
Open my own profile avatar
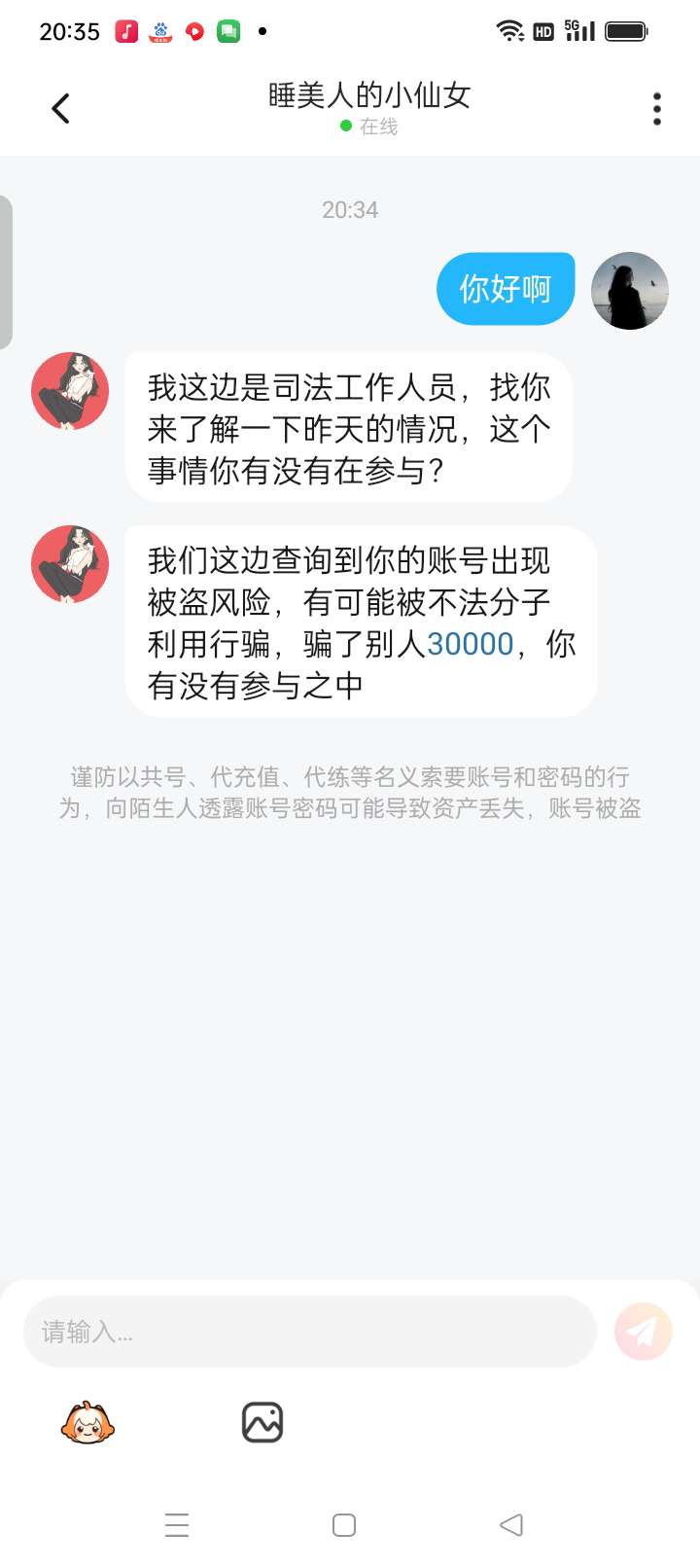(629, 291)
